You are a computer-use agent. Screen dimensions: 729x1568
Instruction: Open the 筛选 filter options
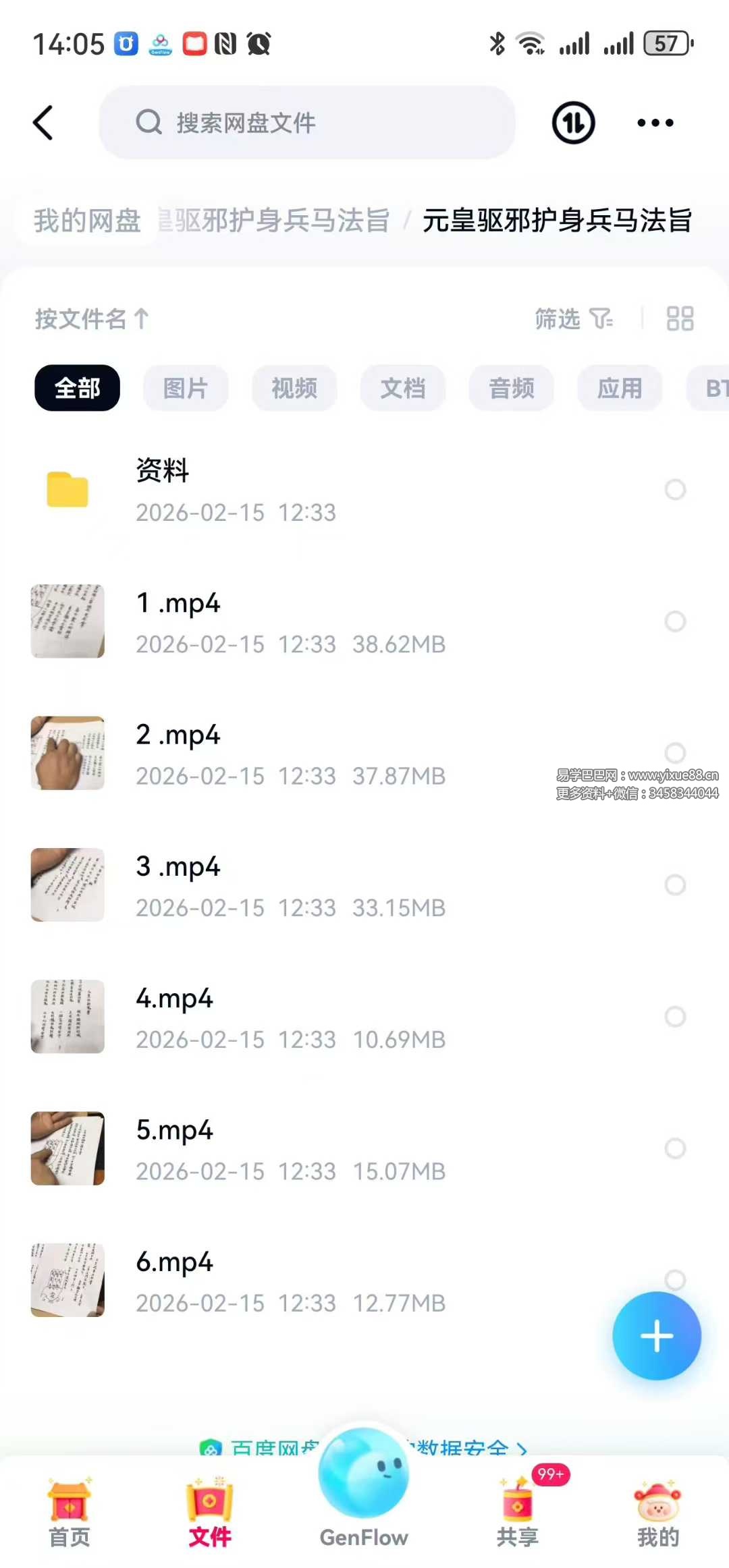click(573, 318)
